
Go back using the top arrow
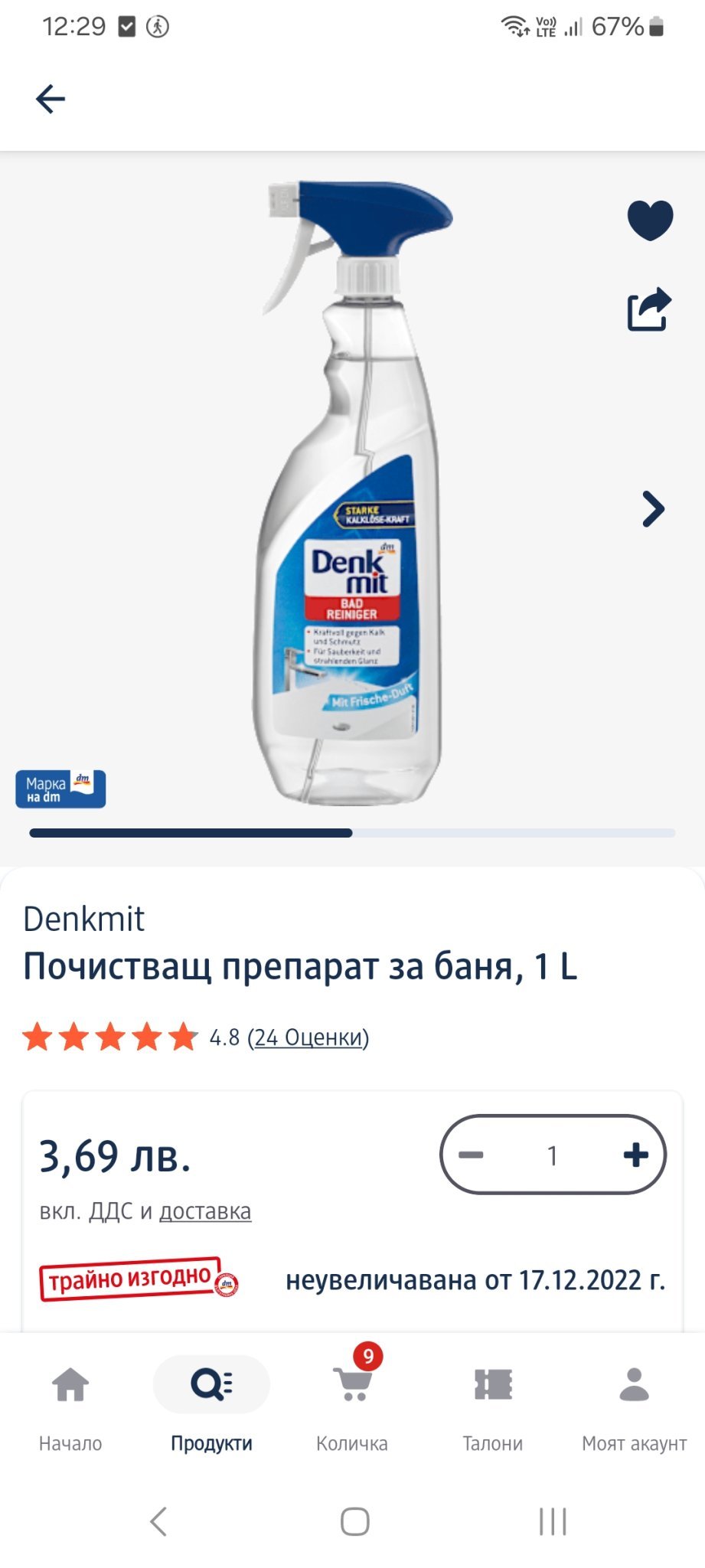tap(51, 99)
